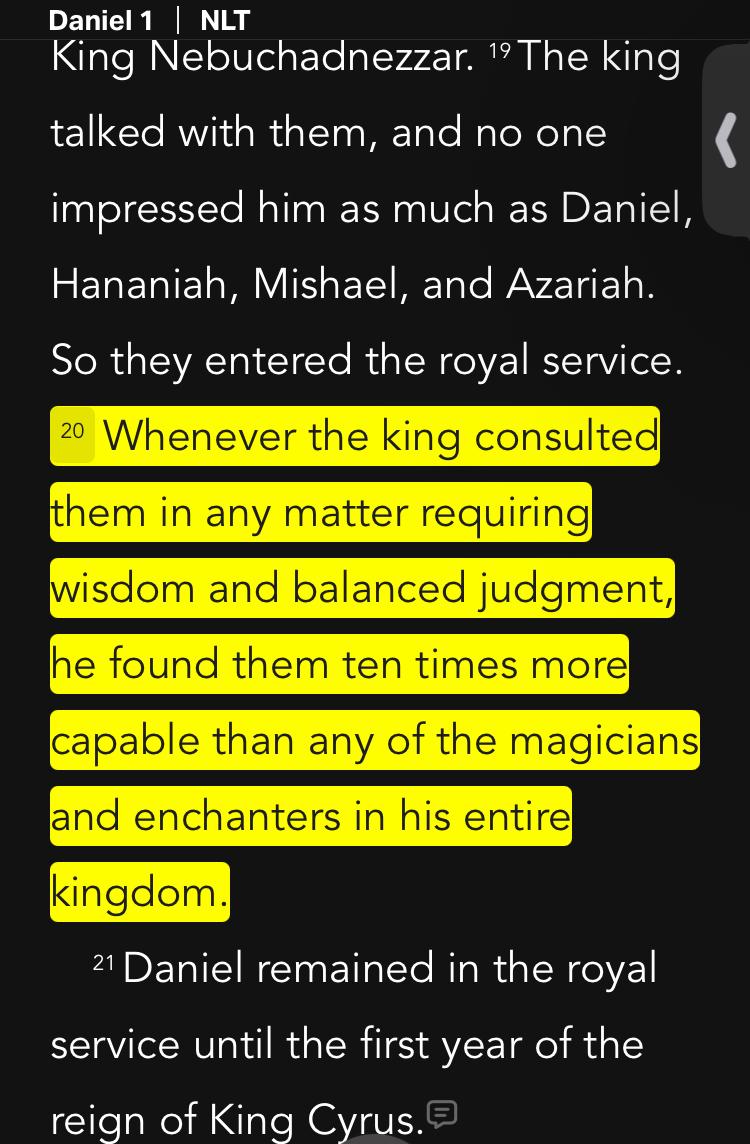Screen dimensions: 750x1144
Task: Change the NLT Bible translation
Action: tap(224, 20)
